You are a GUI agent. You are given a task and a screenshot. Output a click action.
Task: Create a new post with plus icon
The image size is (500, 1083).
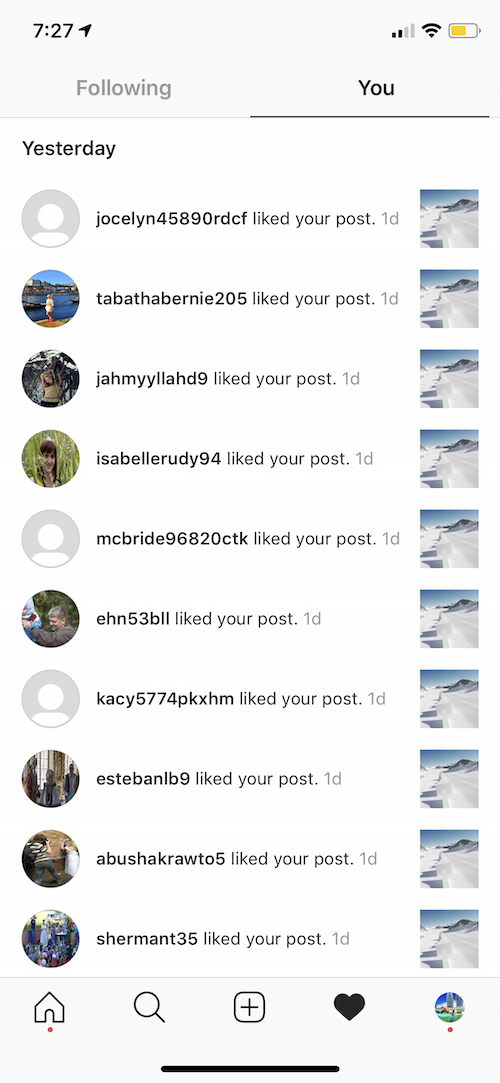pos(250,1007)
